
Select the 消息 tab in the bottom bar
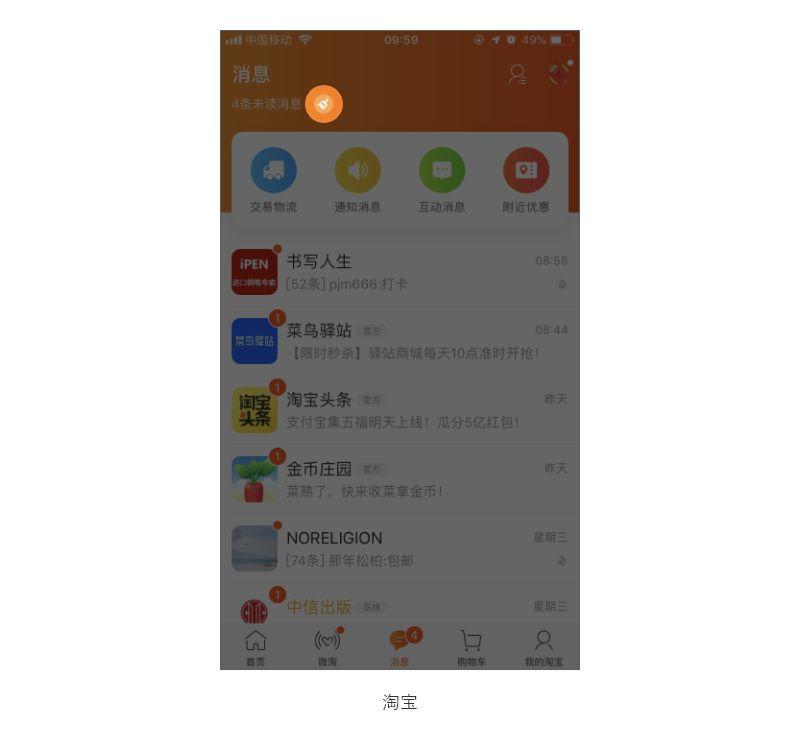[x=399, y=648]
